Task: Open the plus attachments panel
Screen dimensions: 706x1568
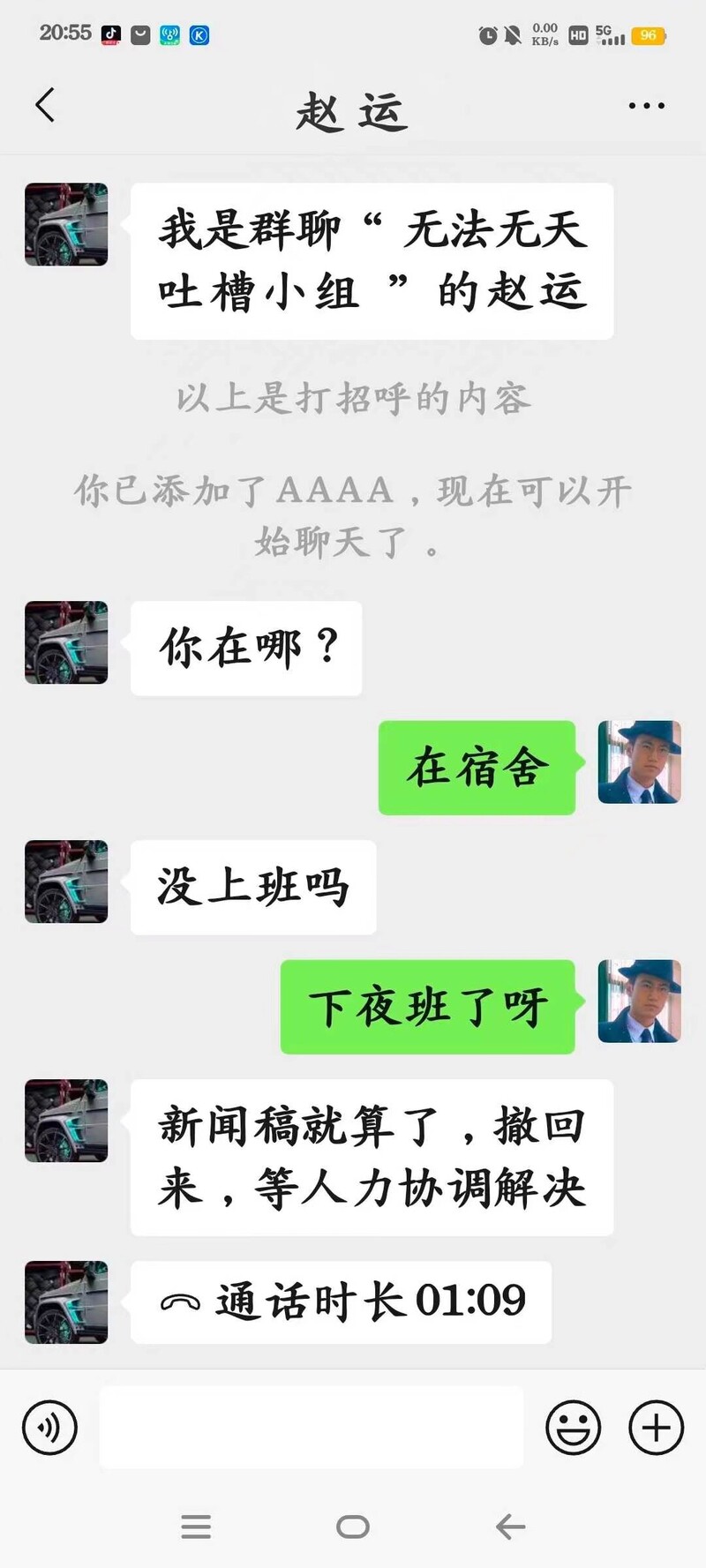Action: 655,1427
